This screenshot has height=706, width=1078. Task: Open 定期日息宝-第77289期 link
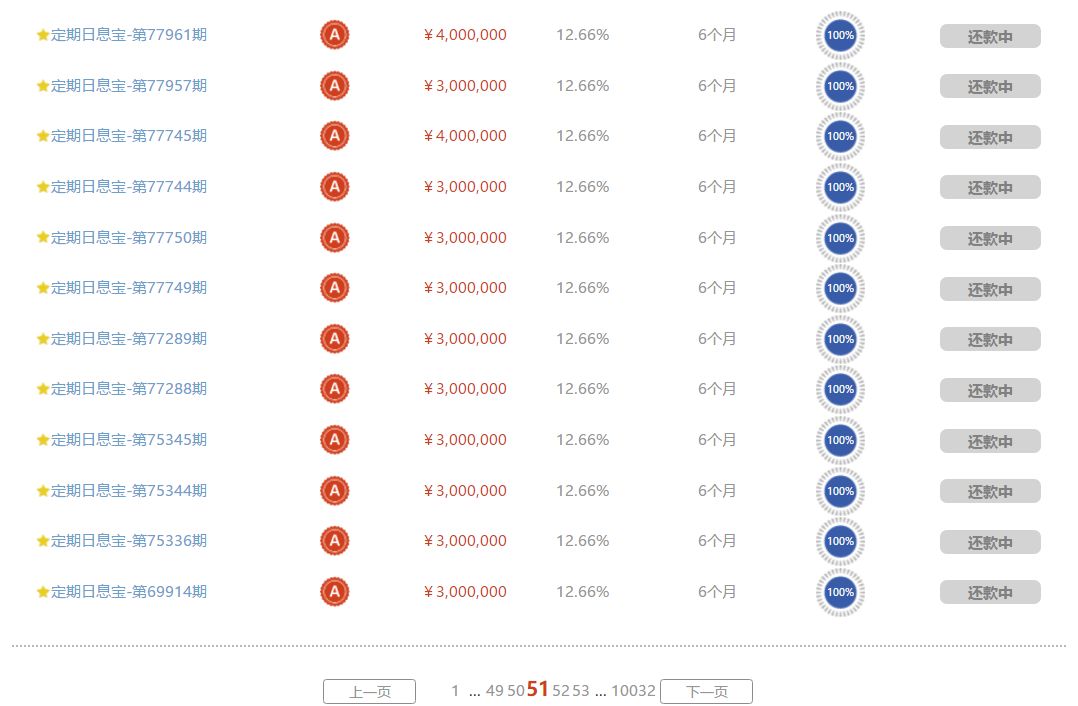coord(128,339)
